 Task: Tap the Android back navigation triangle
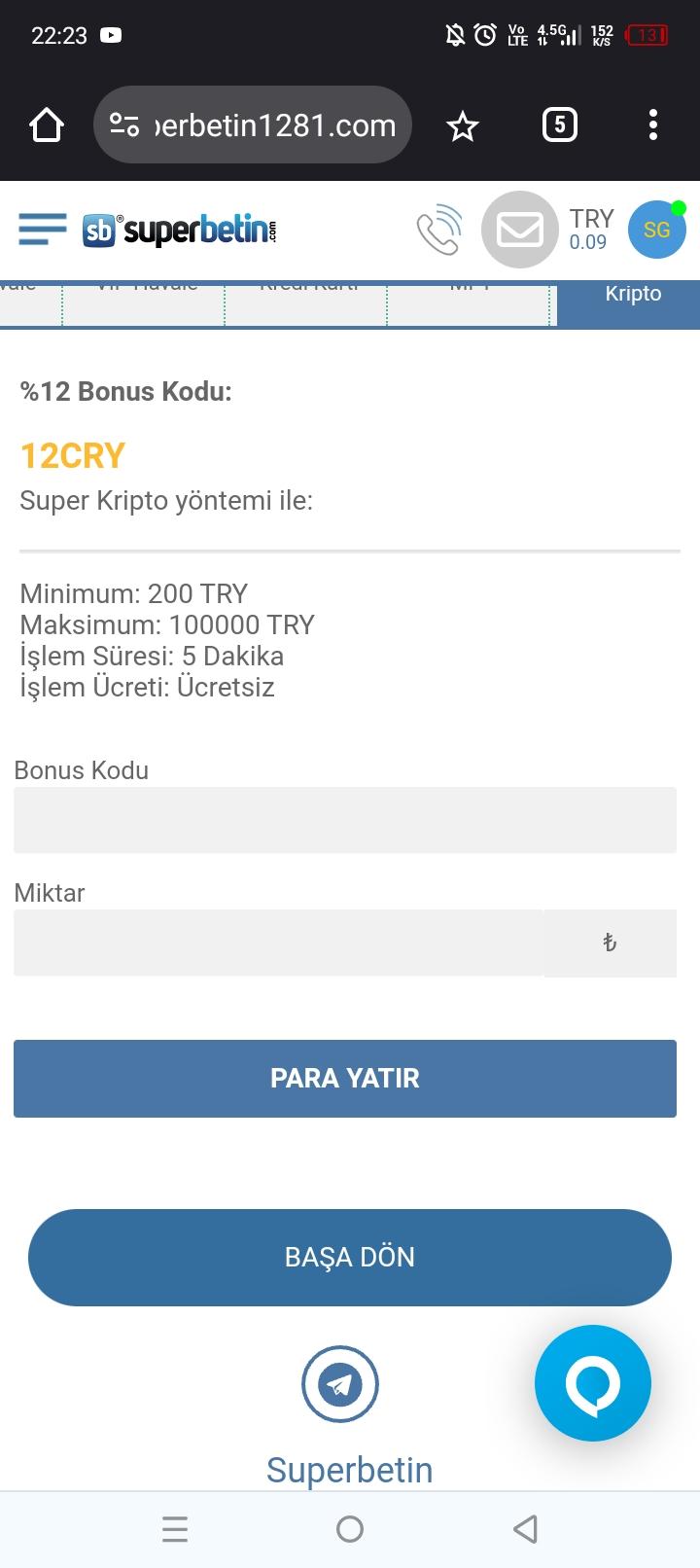(525, 1528)
